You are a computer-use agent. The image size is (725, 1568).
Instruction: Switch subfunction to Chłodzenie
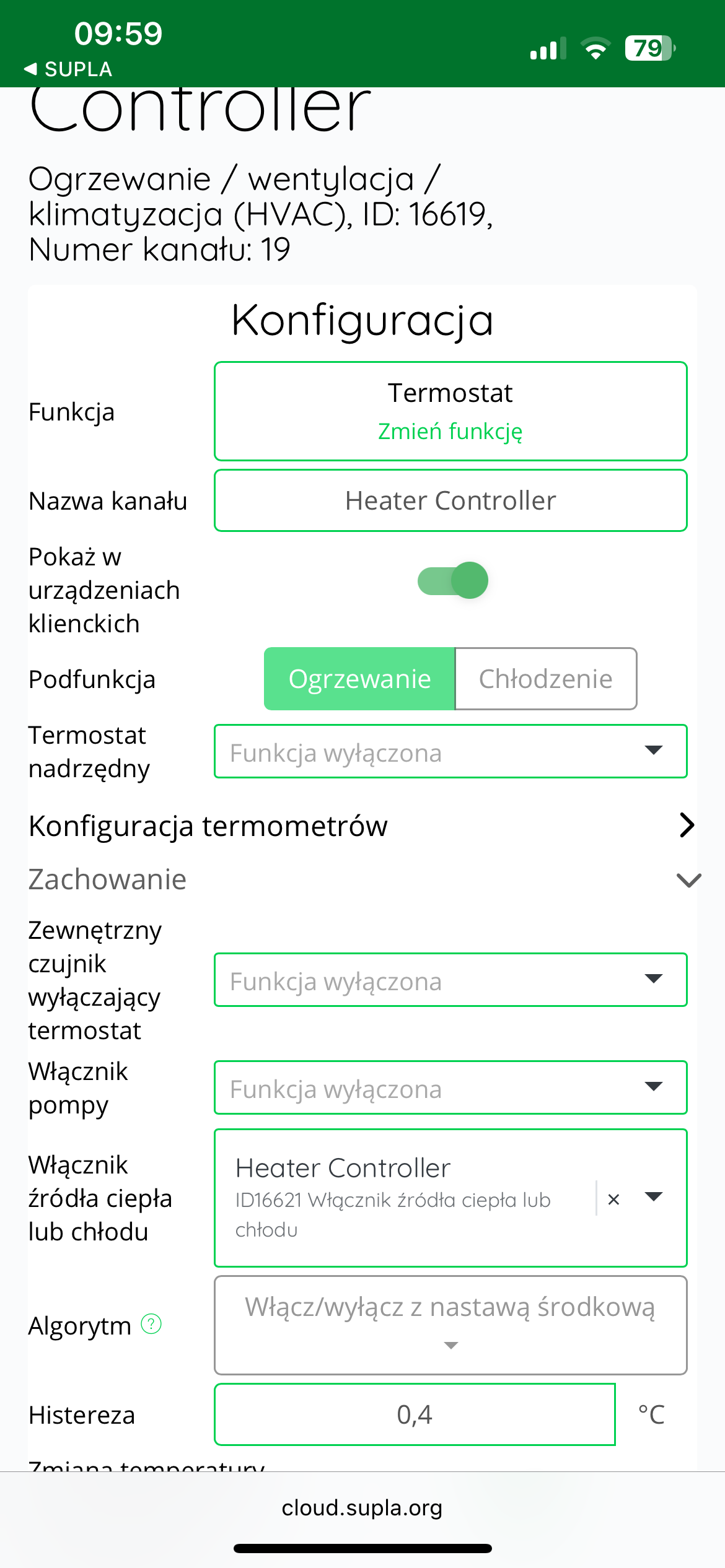coord(546,679)
